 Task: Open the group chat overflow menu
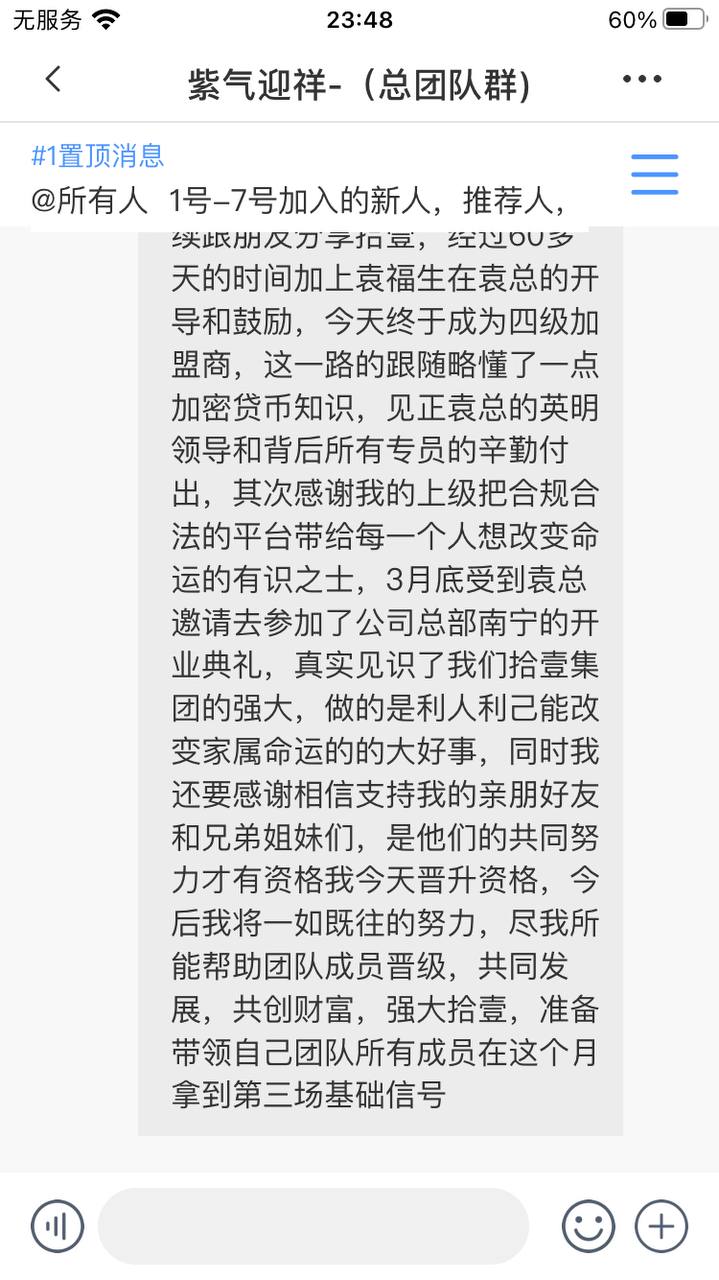642,80
